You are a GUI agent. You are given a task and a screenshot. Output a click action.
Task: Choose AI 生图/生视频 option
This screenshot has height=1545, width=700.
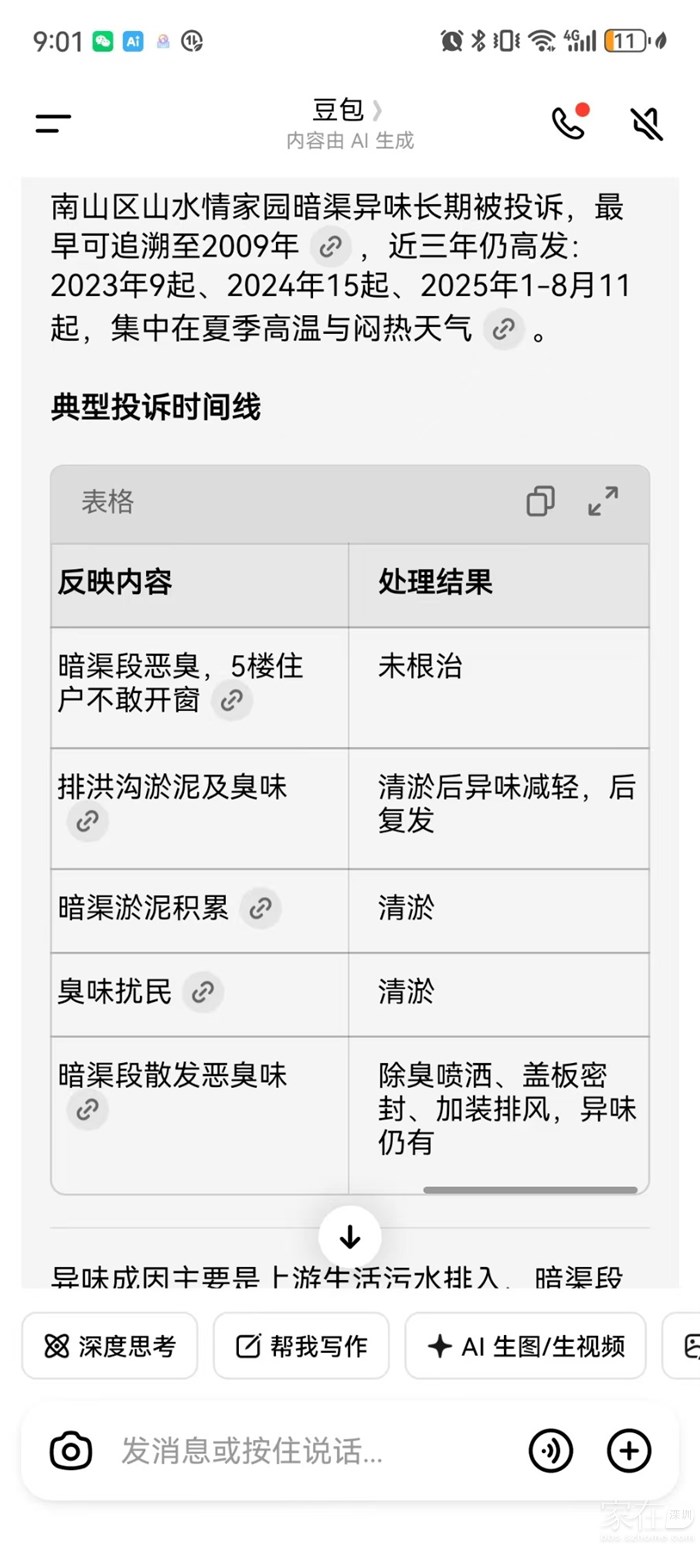coord(526,1346)
